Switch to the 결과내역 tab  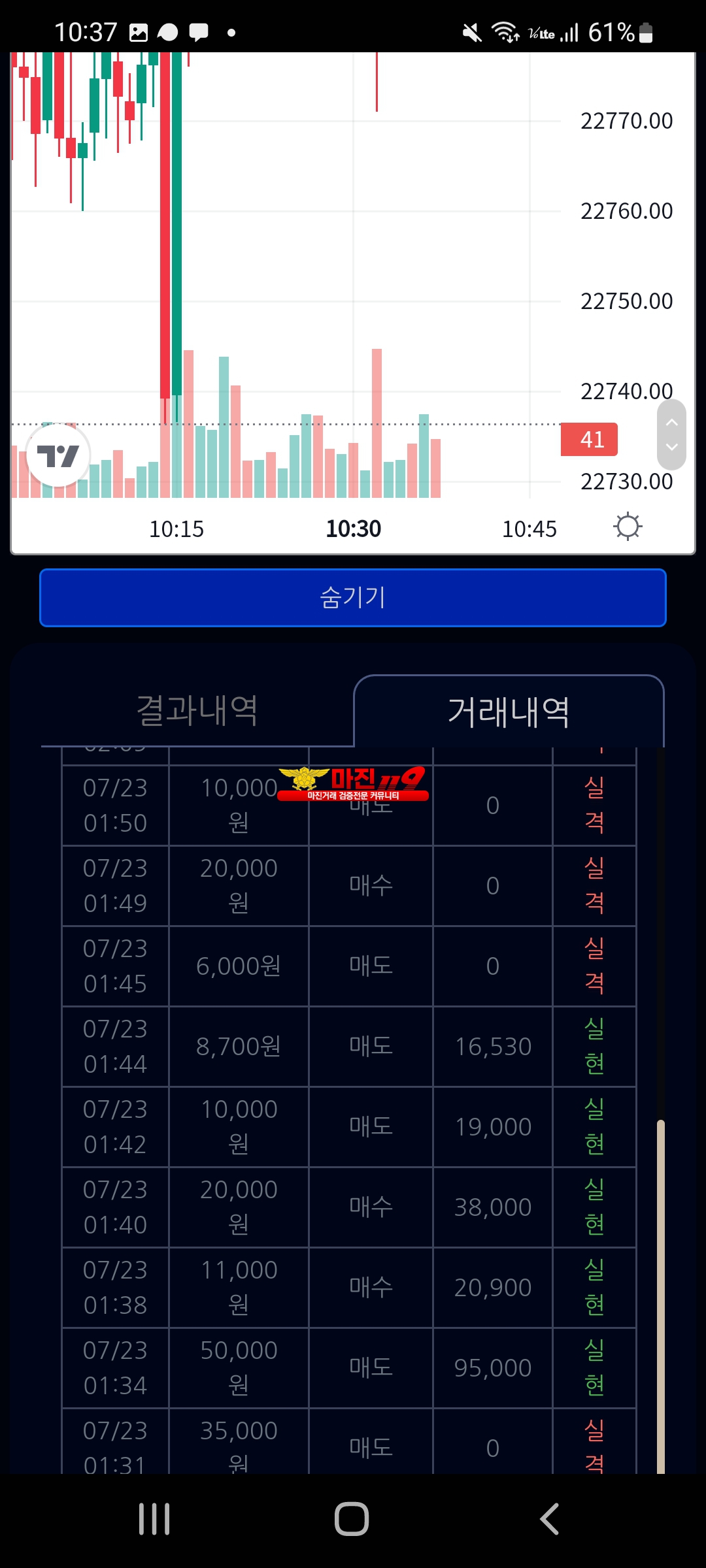coord(197,711)
